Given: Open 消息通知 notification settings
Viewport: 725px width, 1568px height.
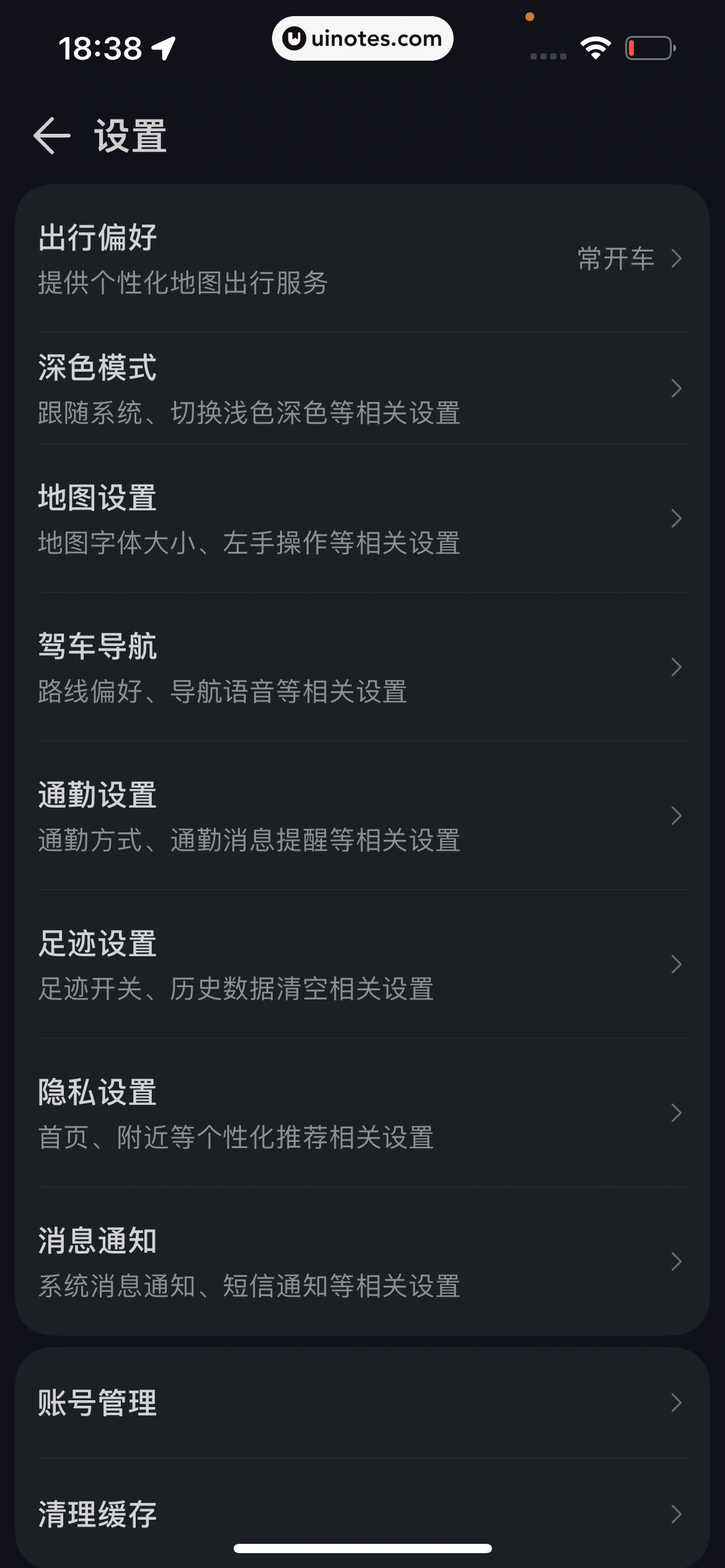Looking at the screenshot, I should point(362,1262).
